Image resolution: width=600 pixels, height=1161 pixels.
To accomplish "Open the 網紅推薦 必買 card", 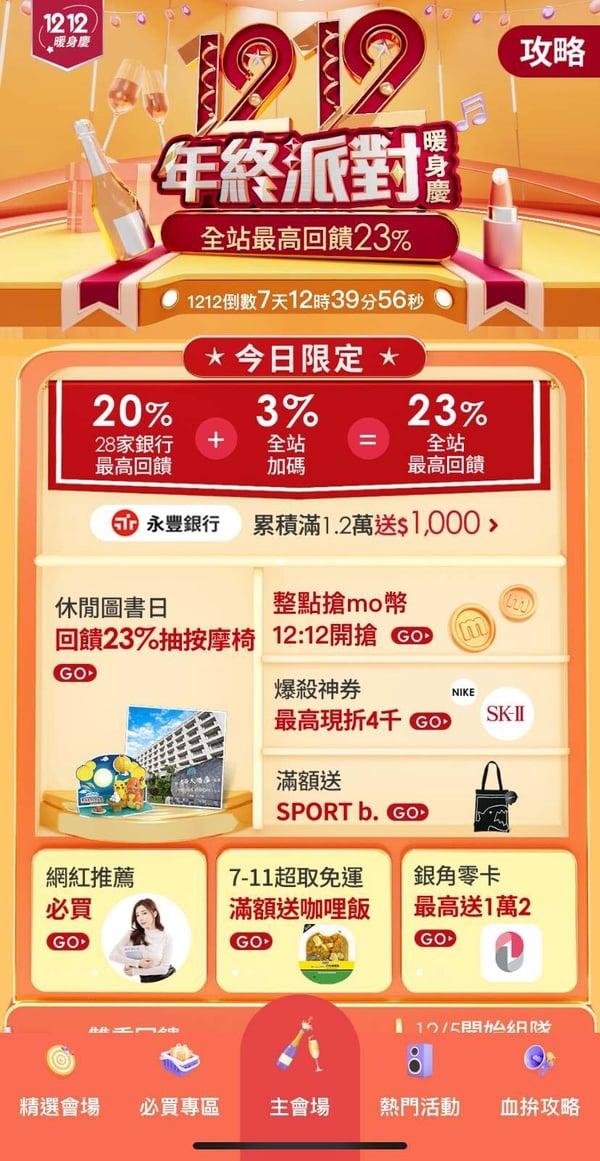I will pyautogui.click(x=119, y=921).
